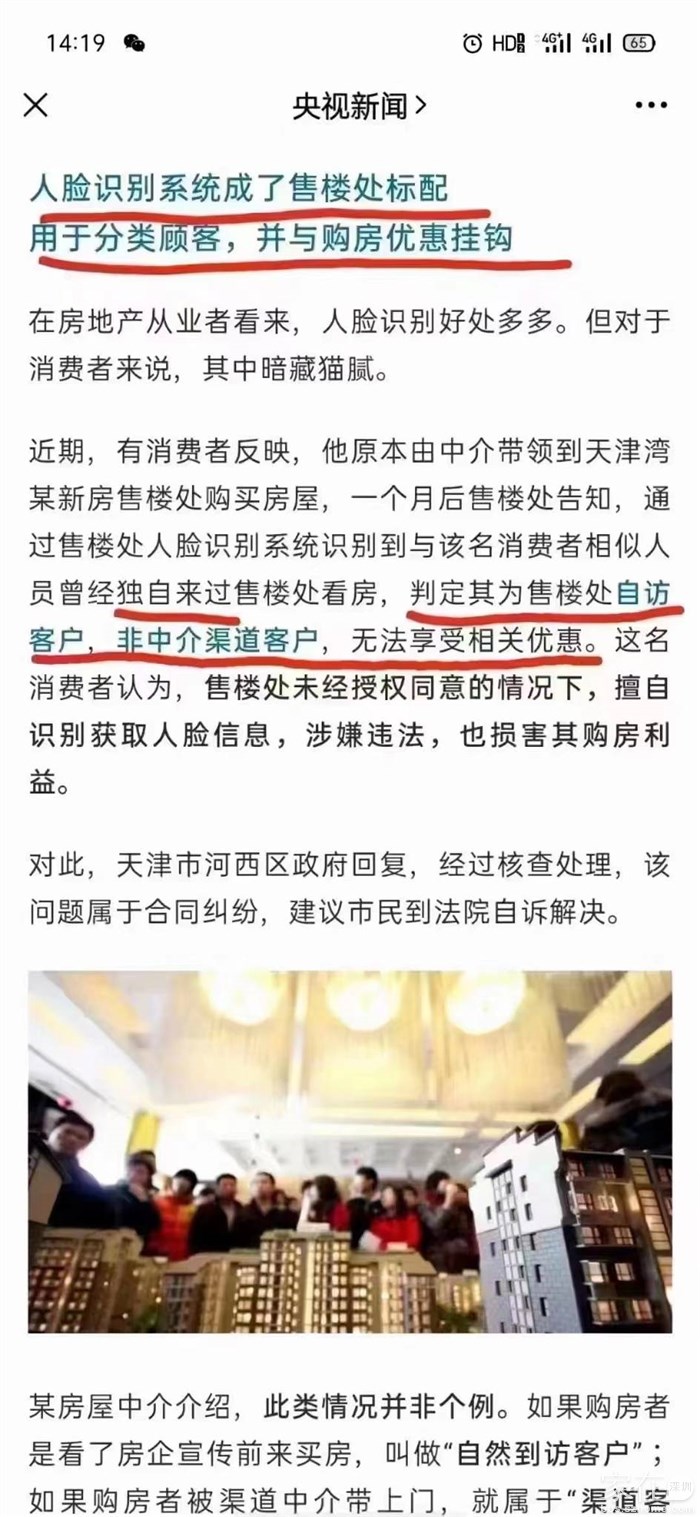Image resolution: width=700 pixels, height=1517 pixels.
Task: View the sales office photo full screen
Action: (x=350, y=1150)
